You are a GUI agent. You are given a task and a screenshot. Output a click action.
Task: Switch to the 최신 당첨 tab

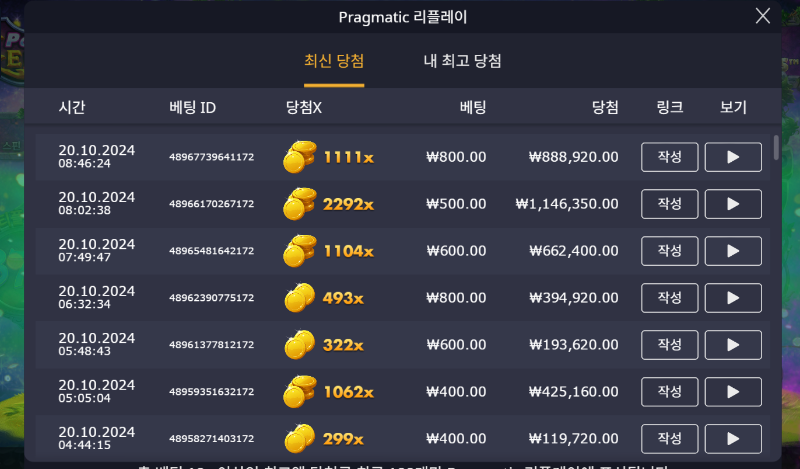tap(334, 62)
